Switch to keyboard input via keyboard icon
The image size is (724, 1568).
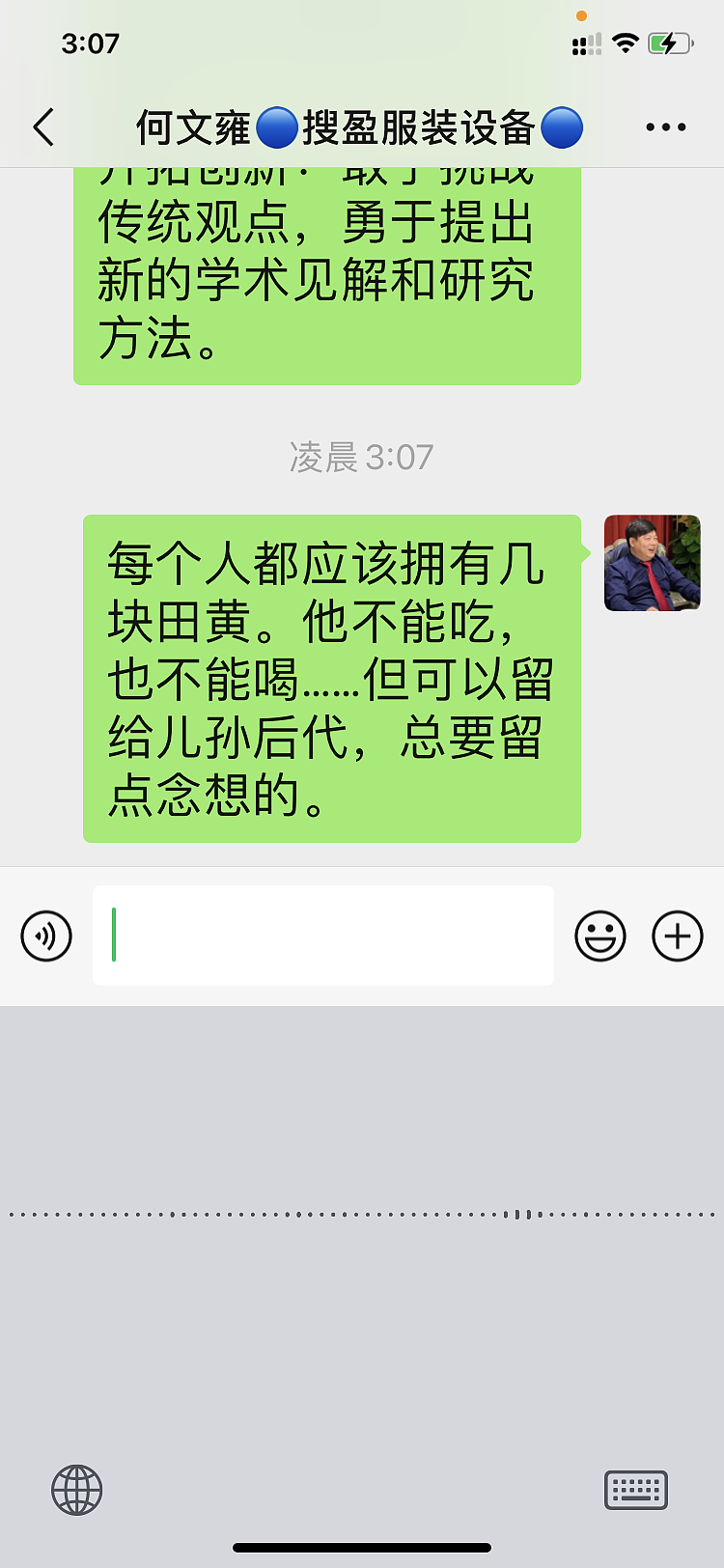coord(634,1489)
